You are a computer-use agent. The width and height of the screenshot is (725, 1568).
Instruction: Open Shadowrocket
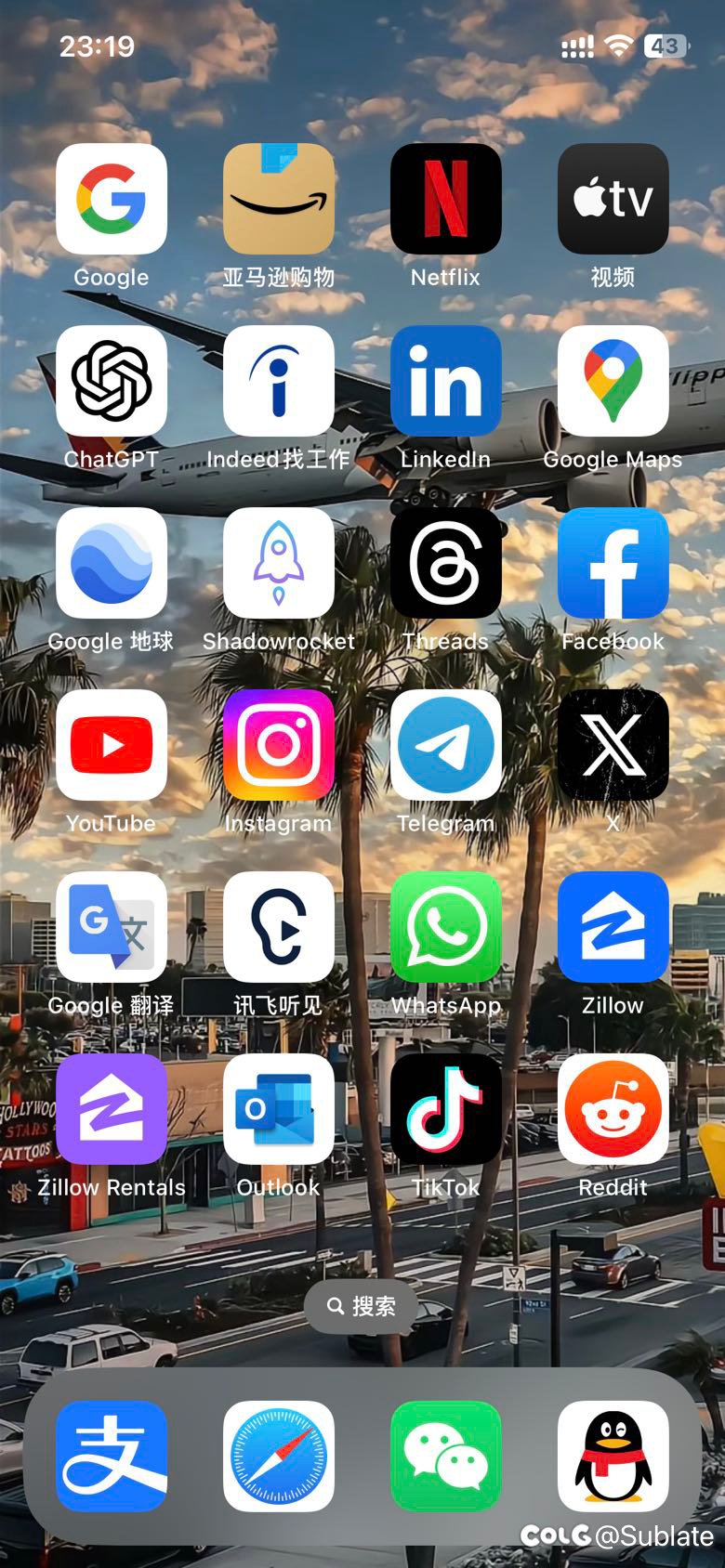(x=279, y=563)
